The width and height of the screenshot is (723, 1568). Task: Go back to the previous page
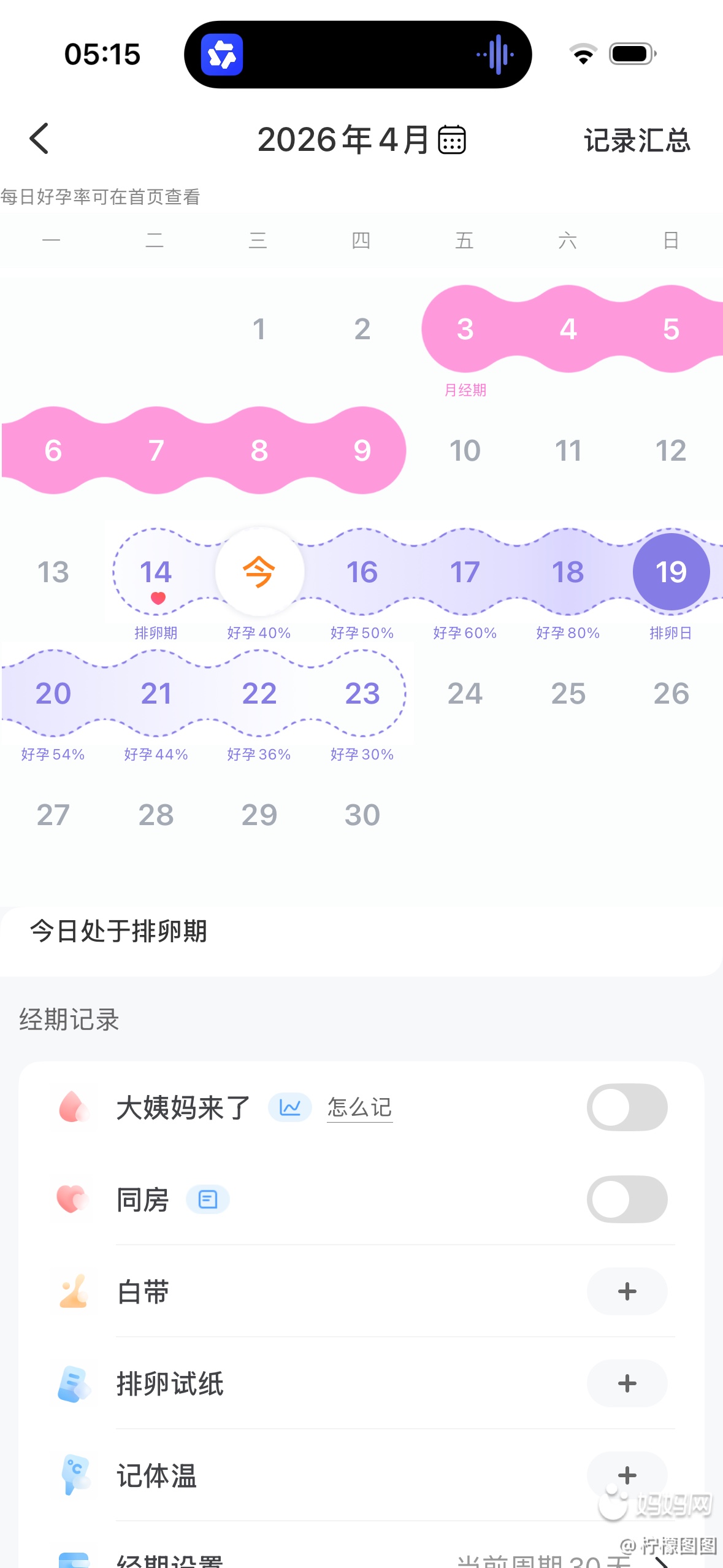pyautogui.click(x=39, y=139)
